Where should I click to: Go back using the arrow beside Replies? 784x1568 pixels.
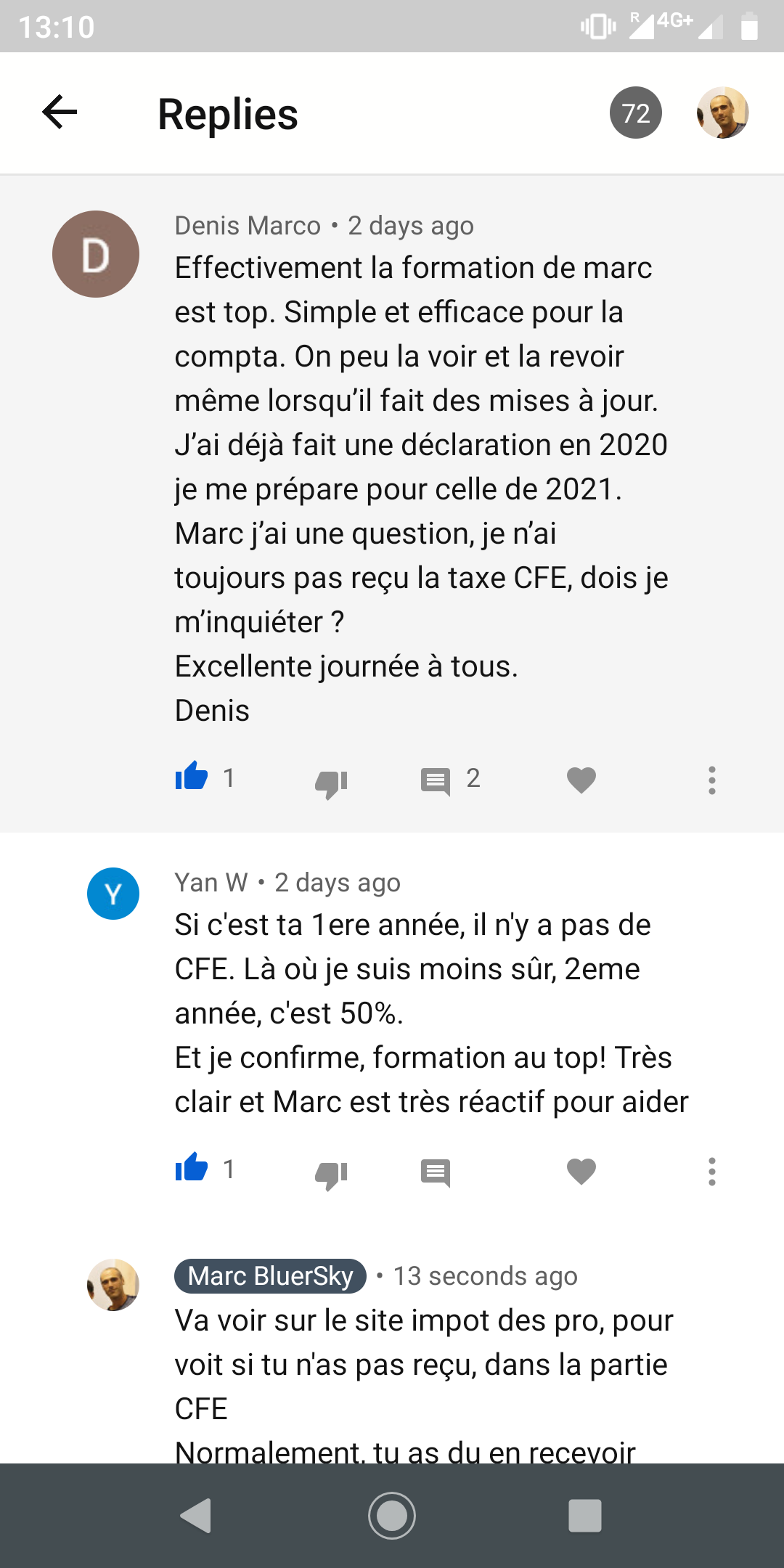click(60, 112)
